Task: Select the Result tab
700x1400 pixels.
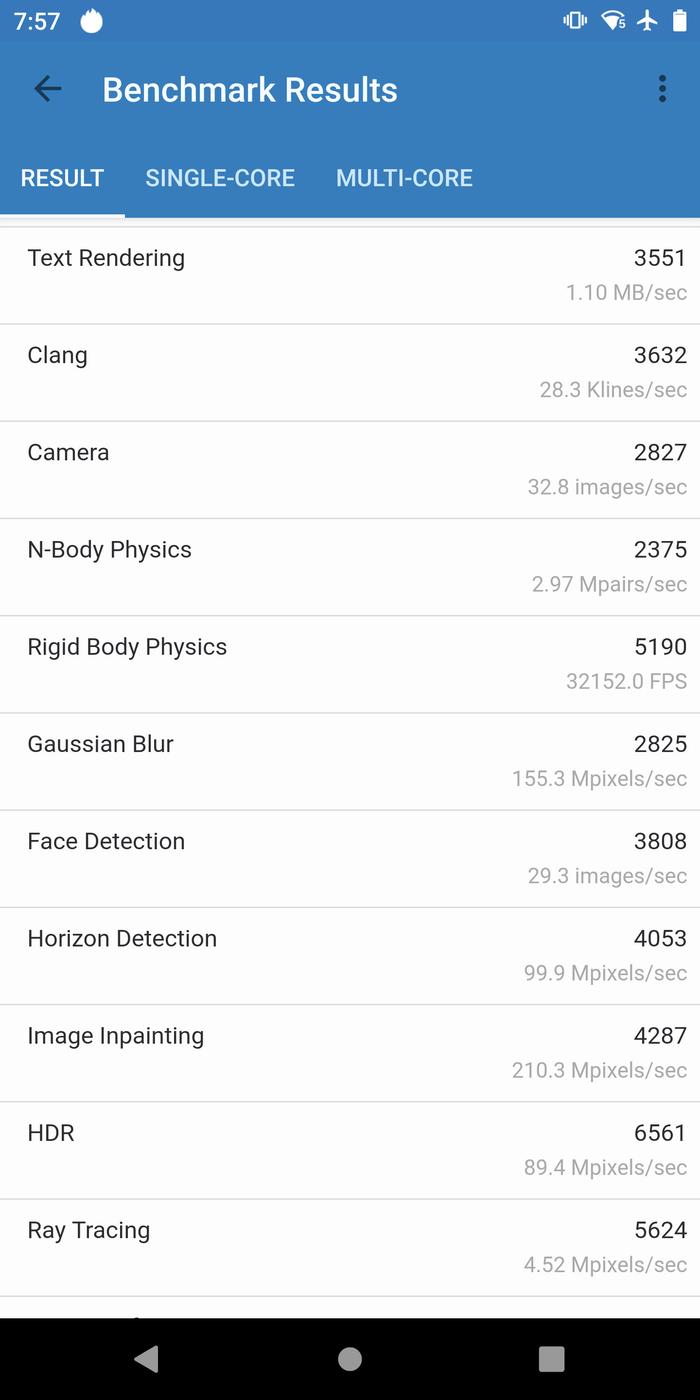Action: [x=62, y=178]
